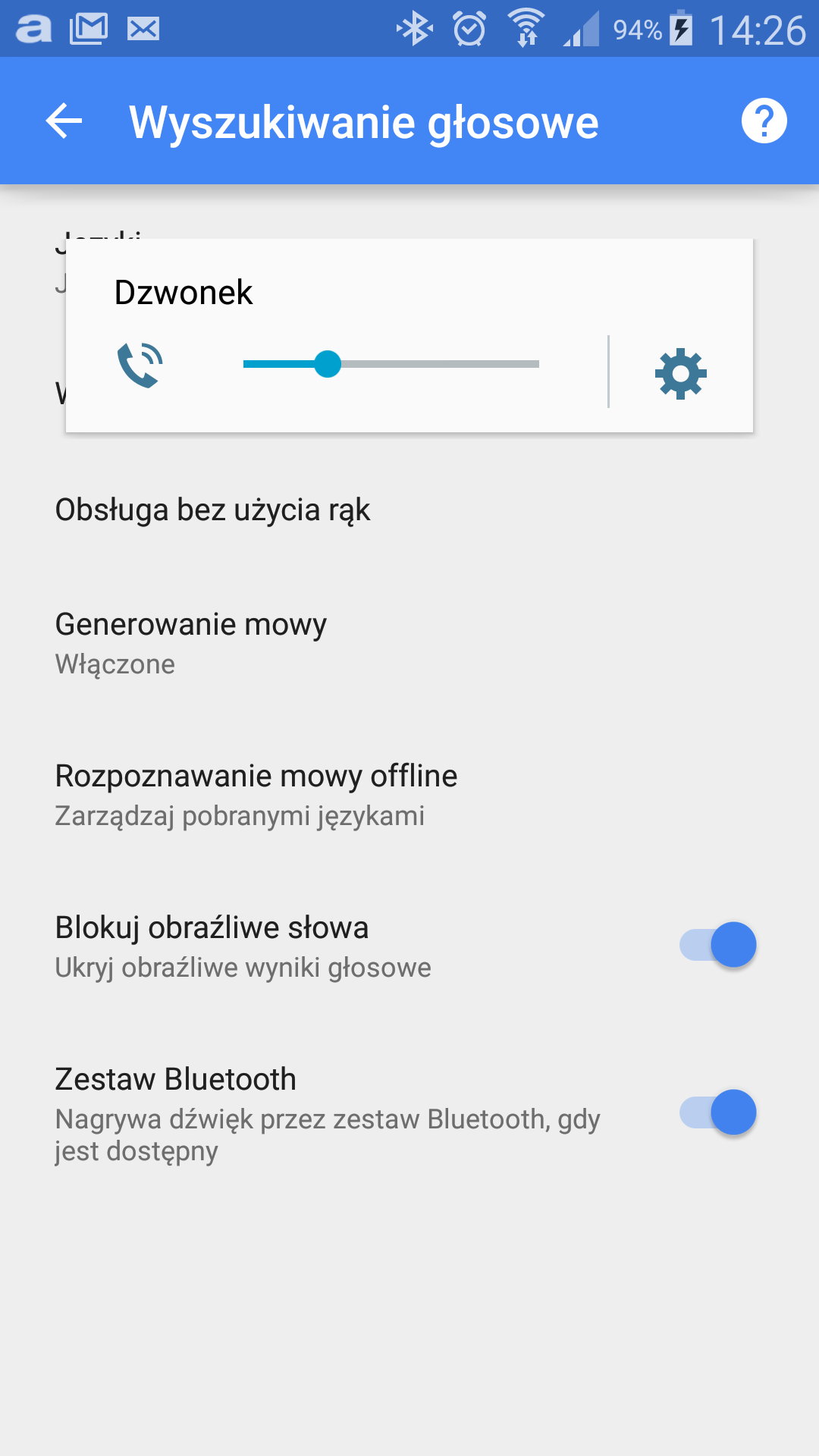This screenshot has height=1456, width=819.
Task: Turn off Zestaw Bluetooth switch
Action: (717, 1112)
